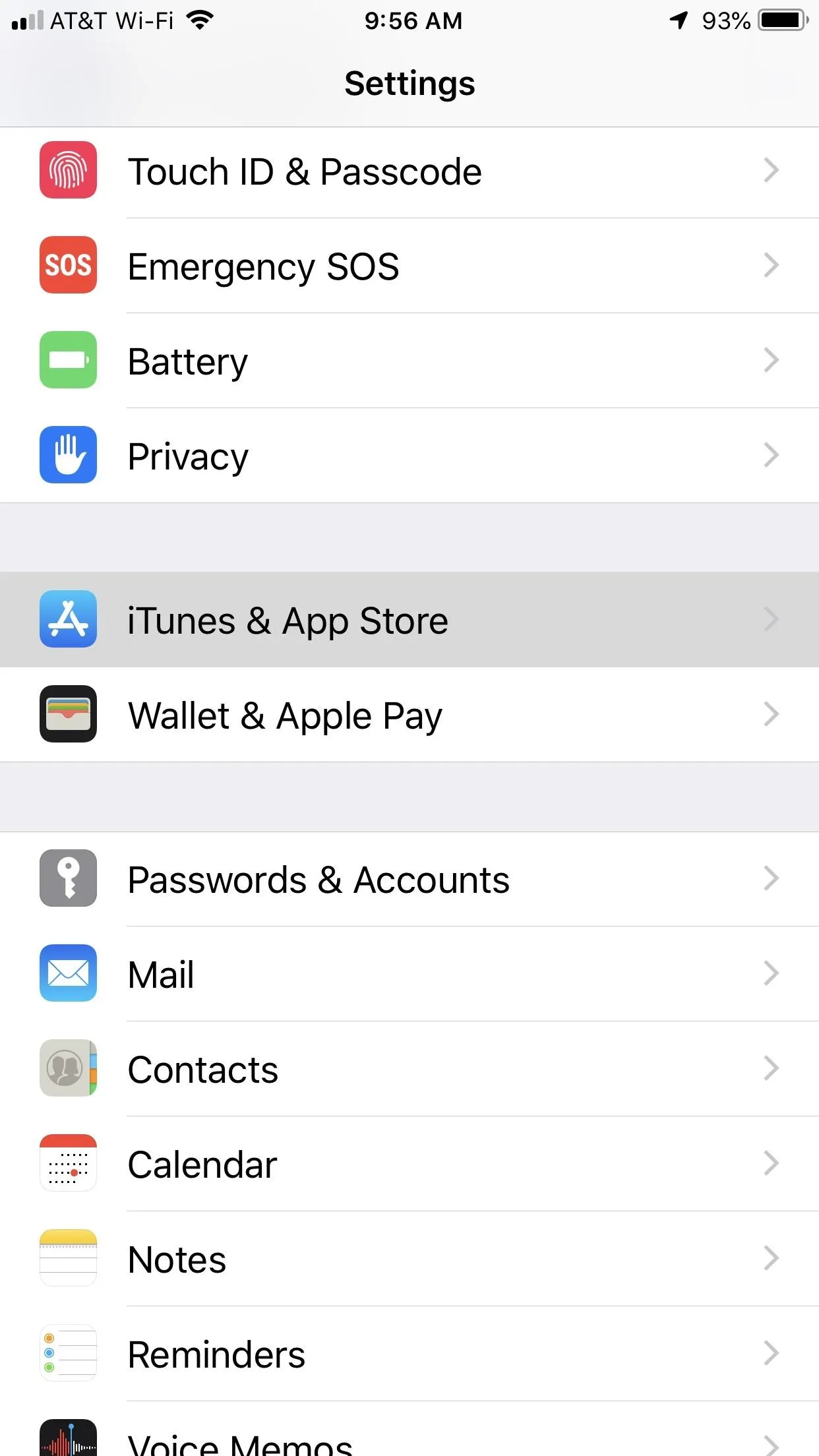Open Contacts settings

[x=409, y=1069]
